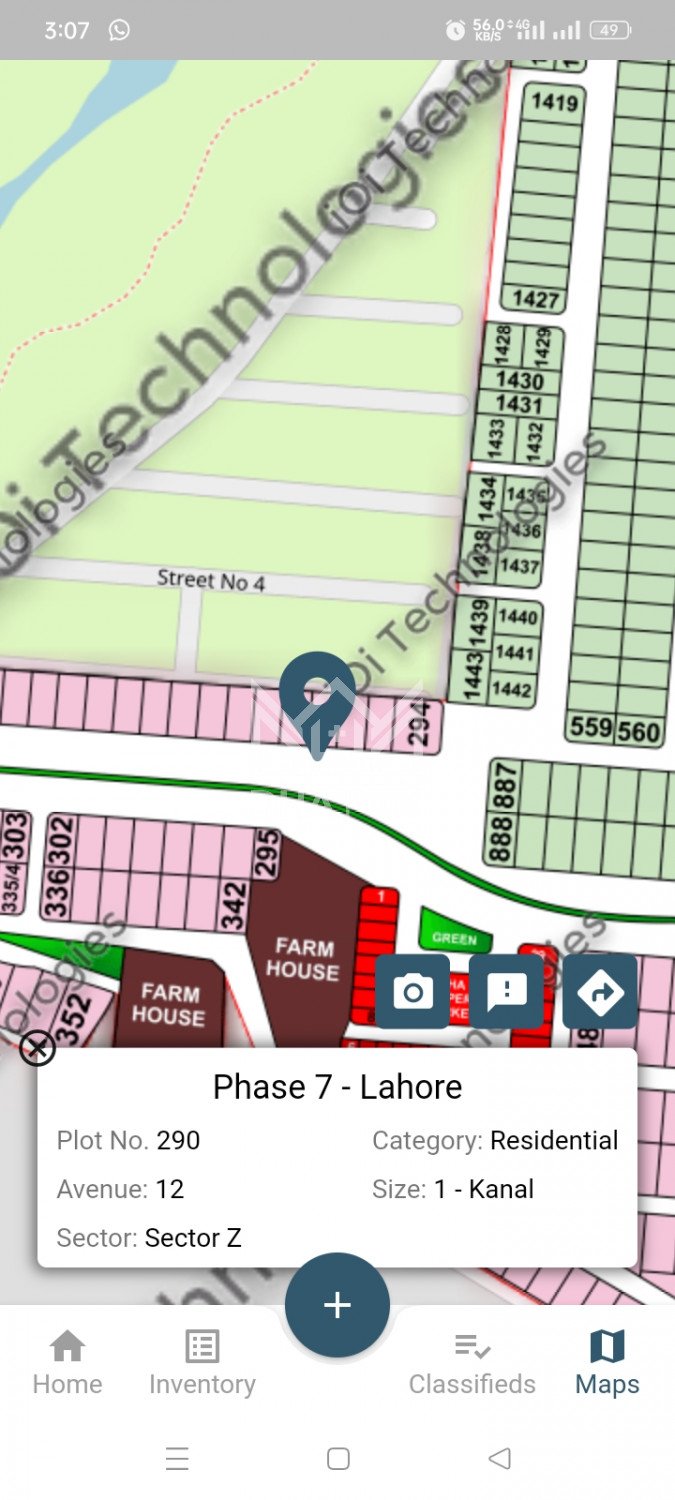Open the report feedback icon

[507, 992]
